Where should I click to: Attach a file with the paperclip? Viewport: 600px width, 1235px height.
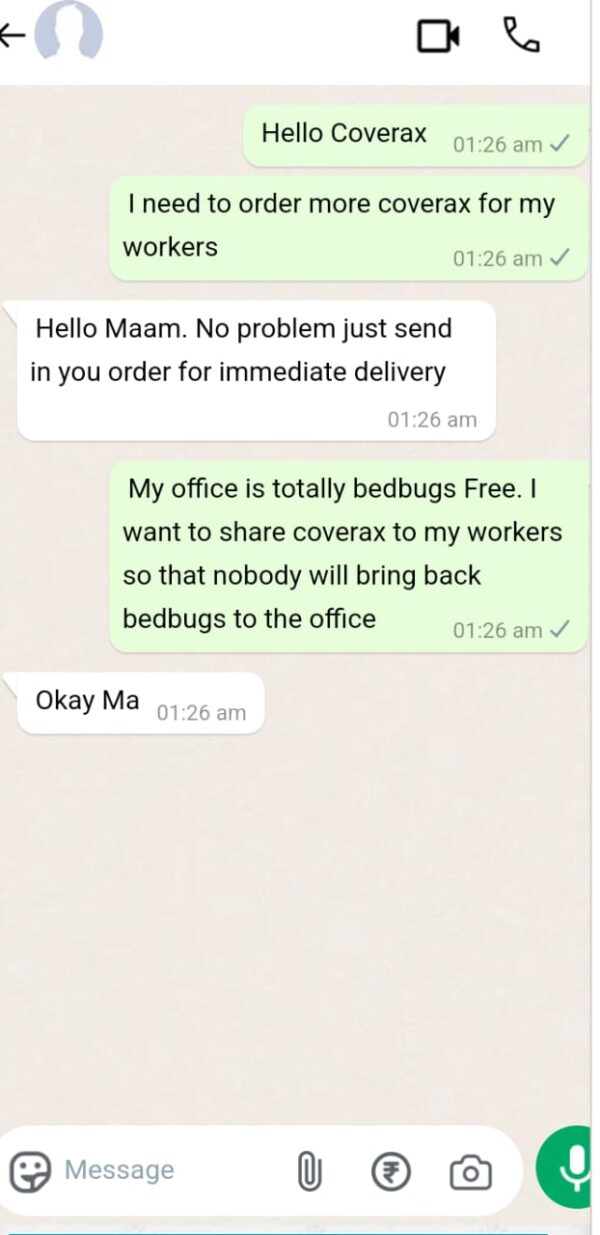pos(310,1171)
